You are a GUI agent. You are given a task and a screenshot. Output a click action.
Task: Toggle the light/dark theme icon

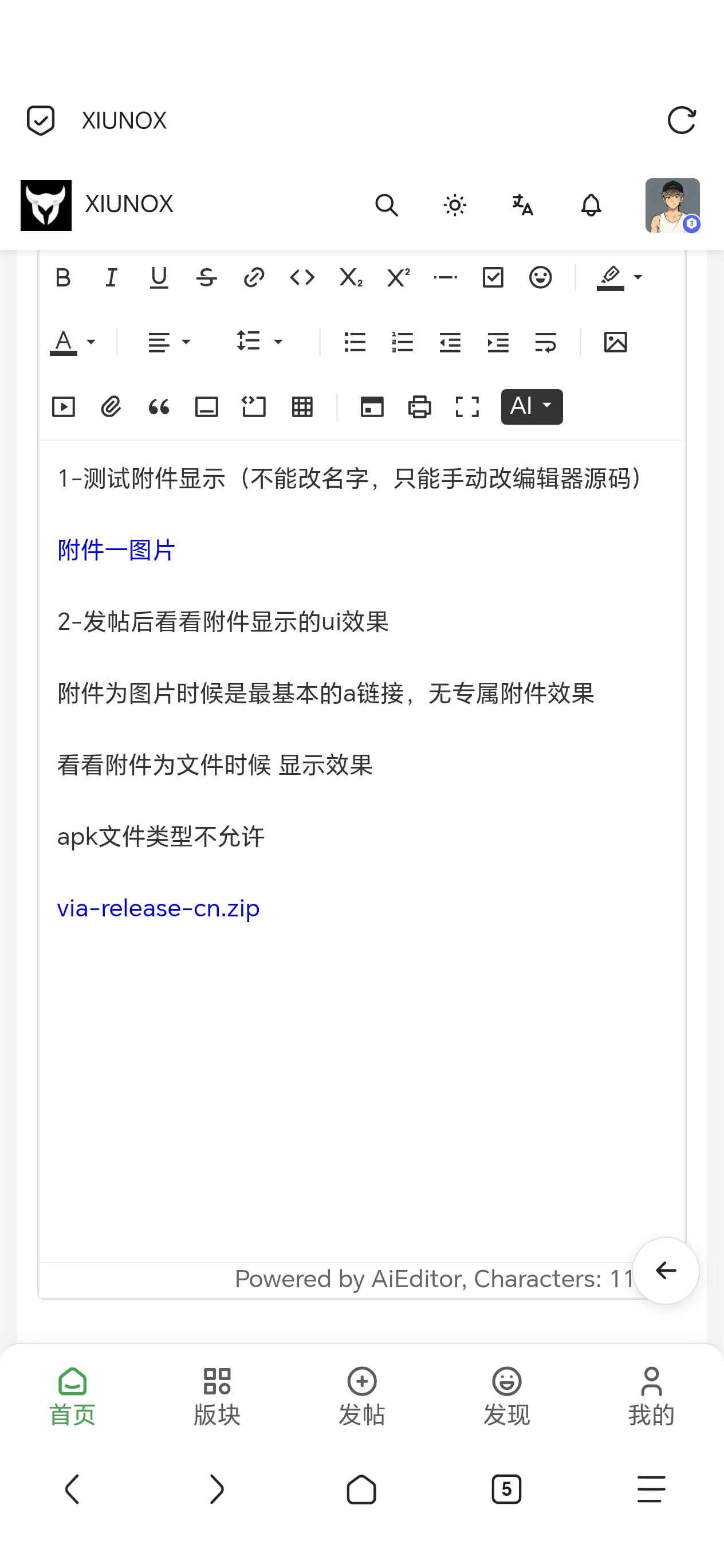click(454, 205)
